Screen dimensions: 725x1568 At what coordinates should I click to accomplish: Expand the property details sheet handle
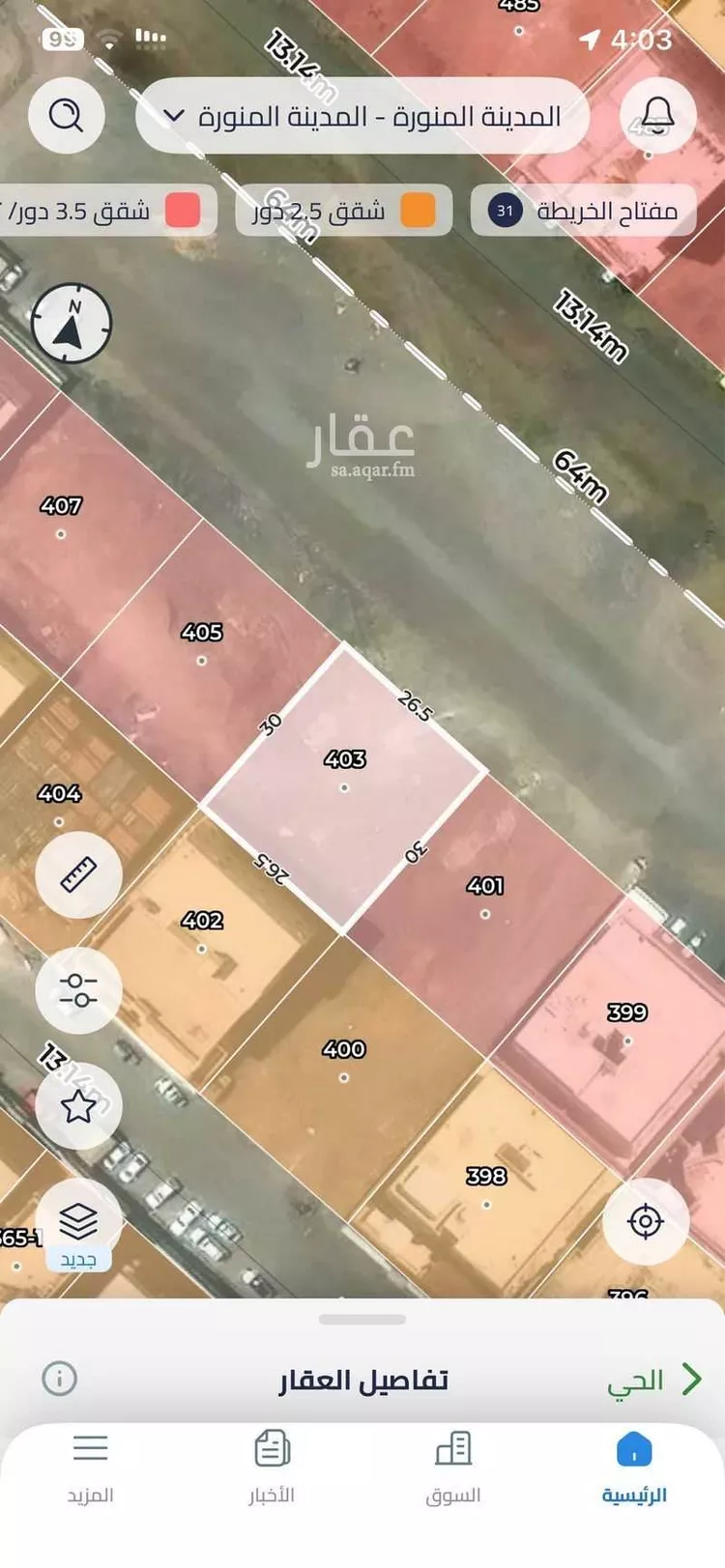click(x=362, y=1319)
